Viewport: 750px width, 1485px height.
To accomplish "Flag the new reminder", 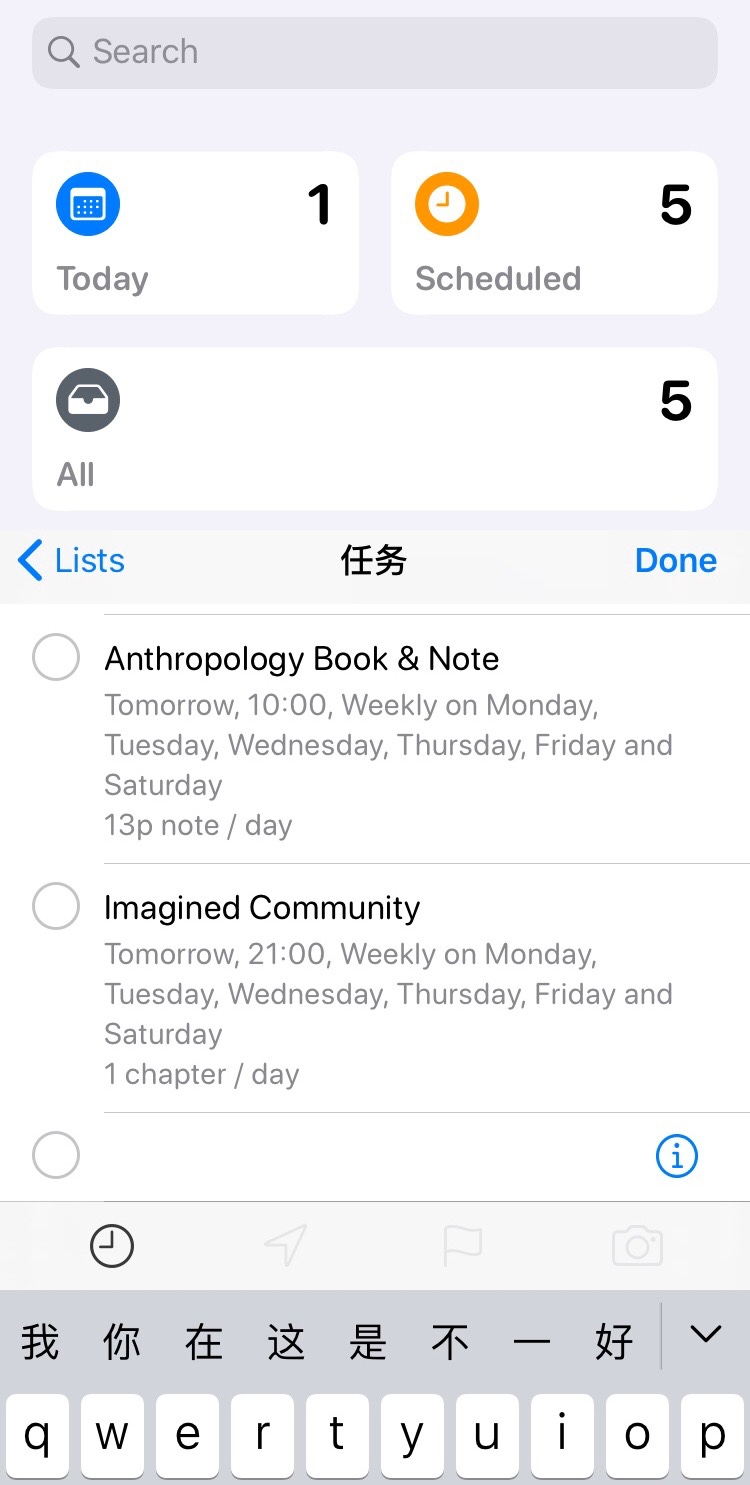I will pyautogui.click(x=462, y=1246).
